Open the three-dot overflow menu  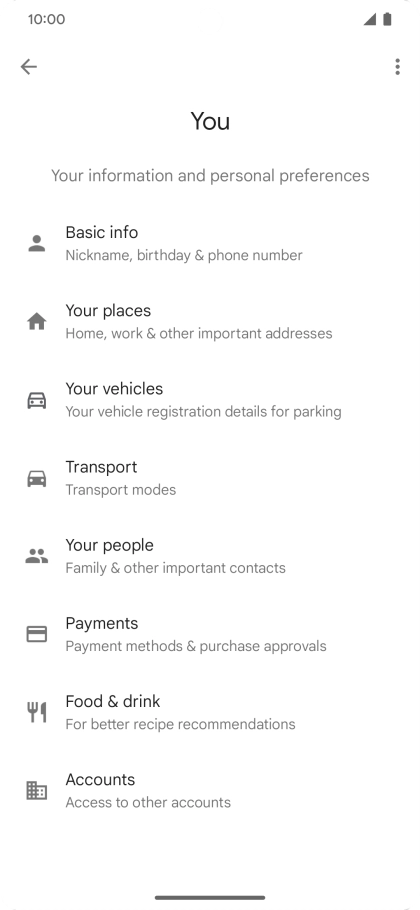[397, 67]
